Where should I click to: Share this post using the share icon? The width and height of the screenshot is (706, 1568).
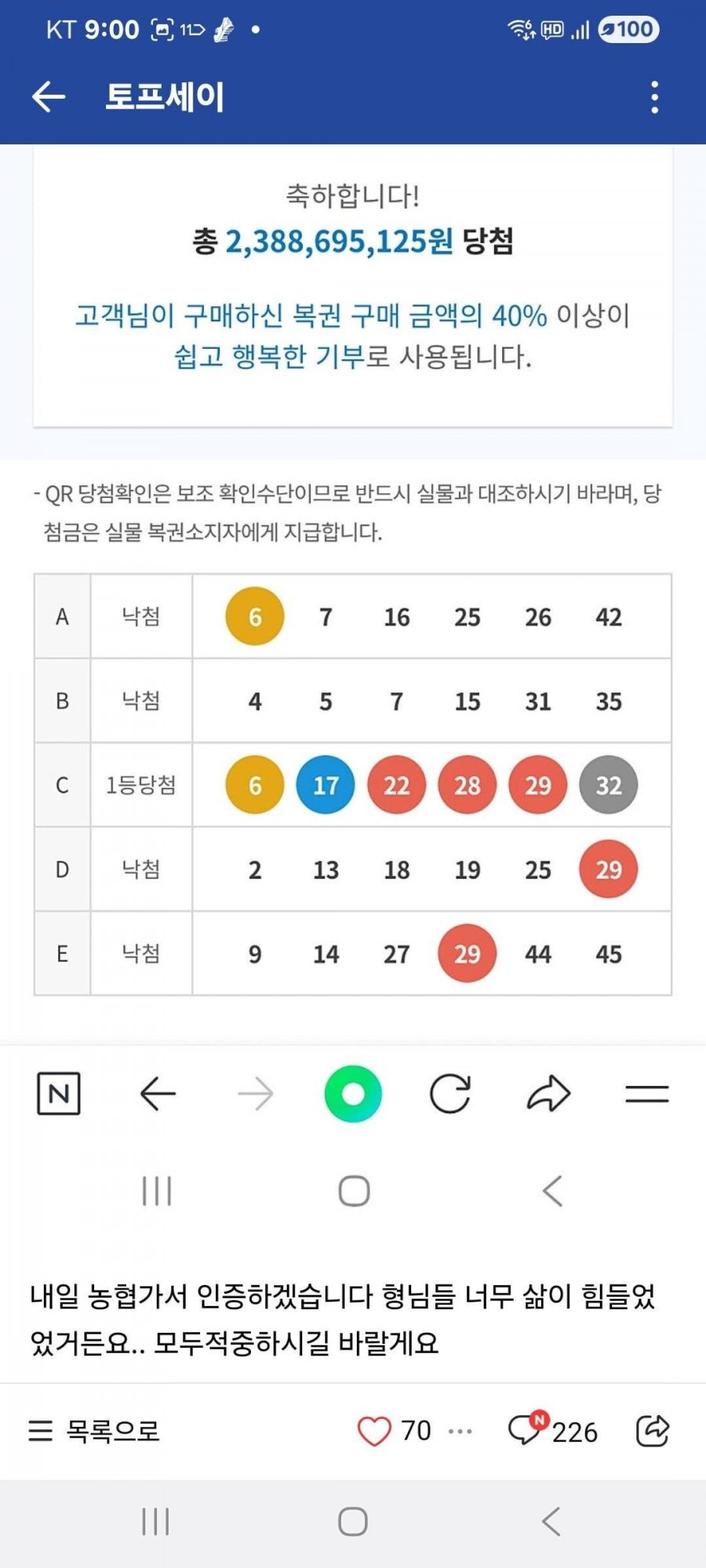coord(652,1431)
